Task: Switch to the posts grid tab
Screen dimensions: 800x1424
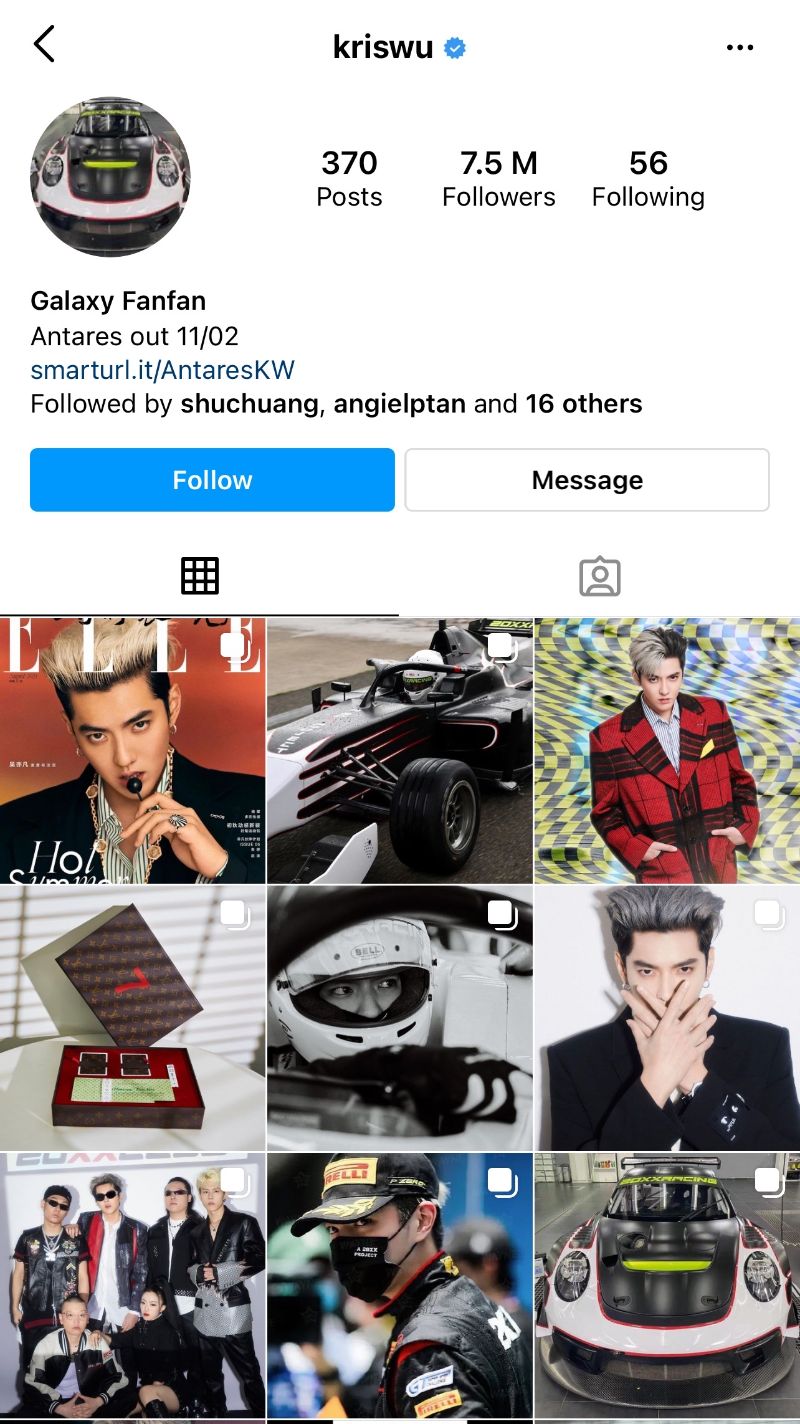Action: pos(199,576)
